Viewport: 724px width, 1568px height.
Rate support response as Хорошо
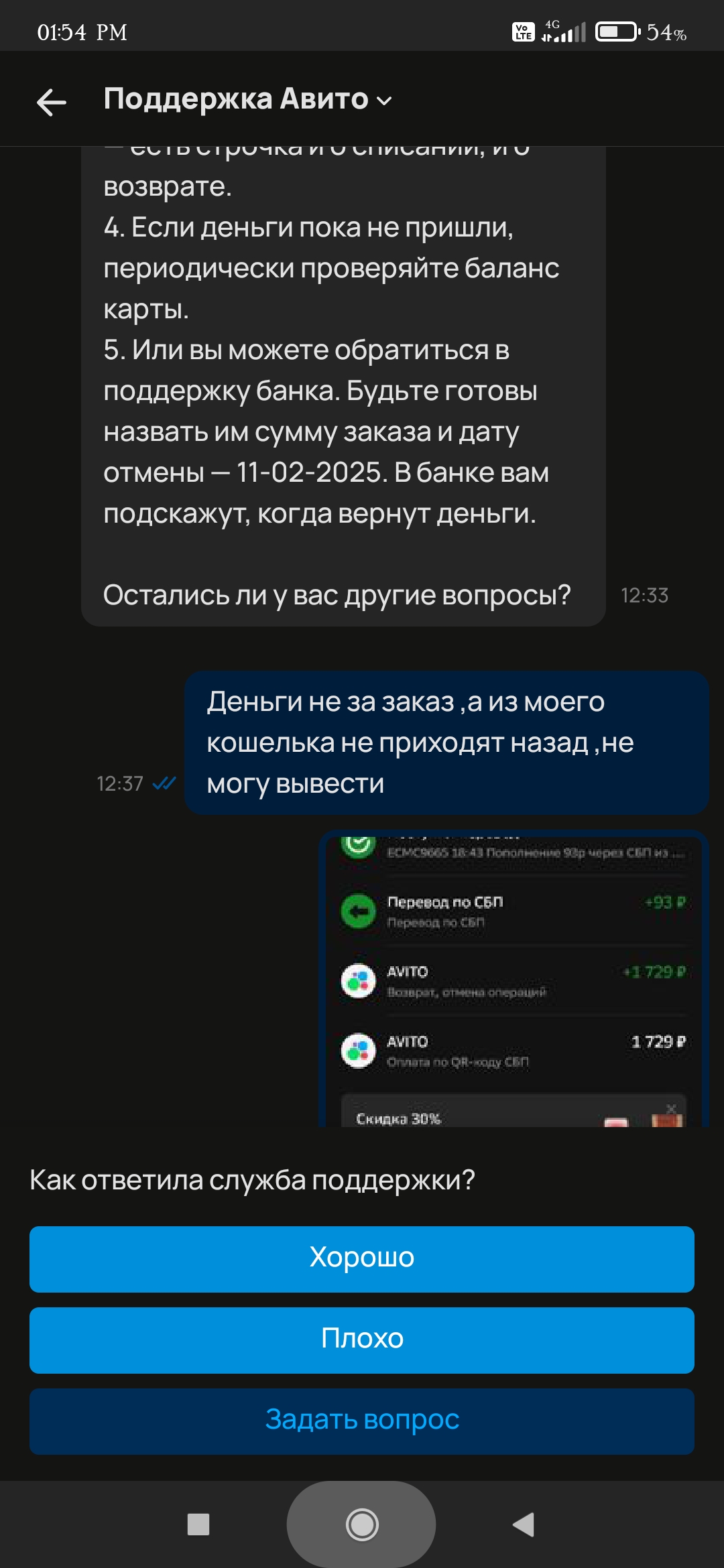click(362, 1258)
